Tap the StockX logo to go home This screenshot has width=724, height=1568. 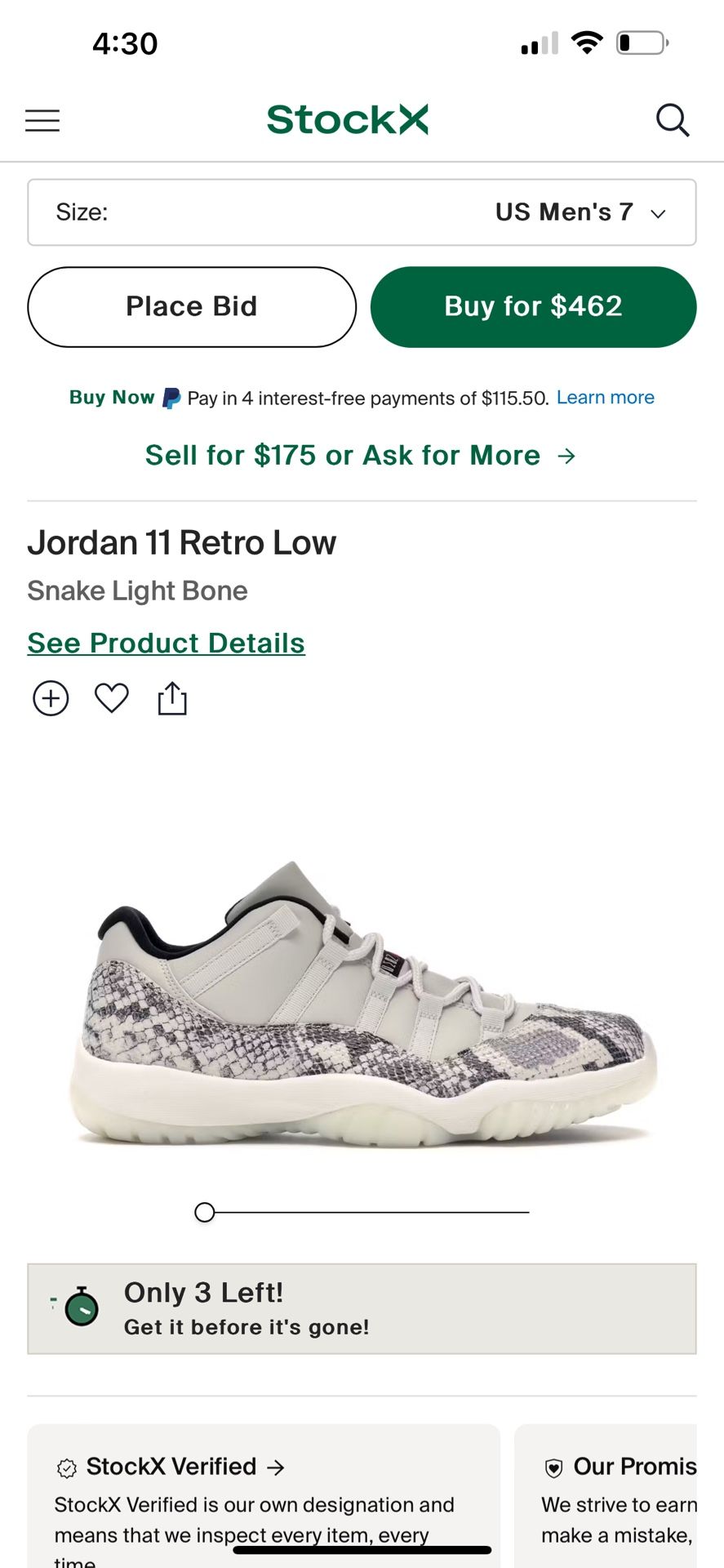coord(348,120)
